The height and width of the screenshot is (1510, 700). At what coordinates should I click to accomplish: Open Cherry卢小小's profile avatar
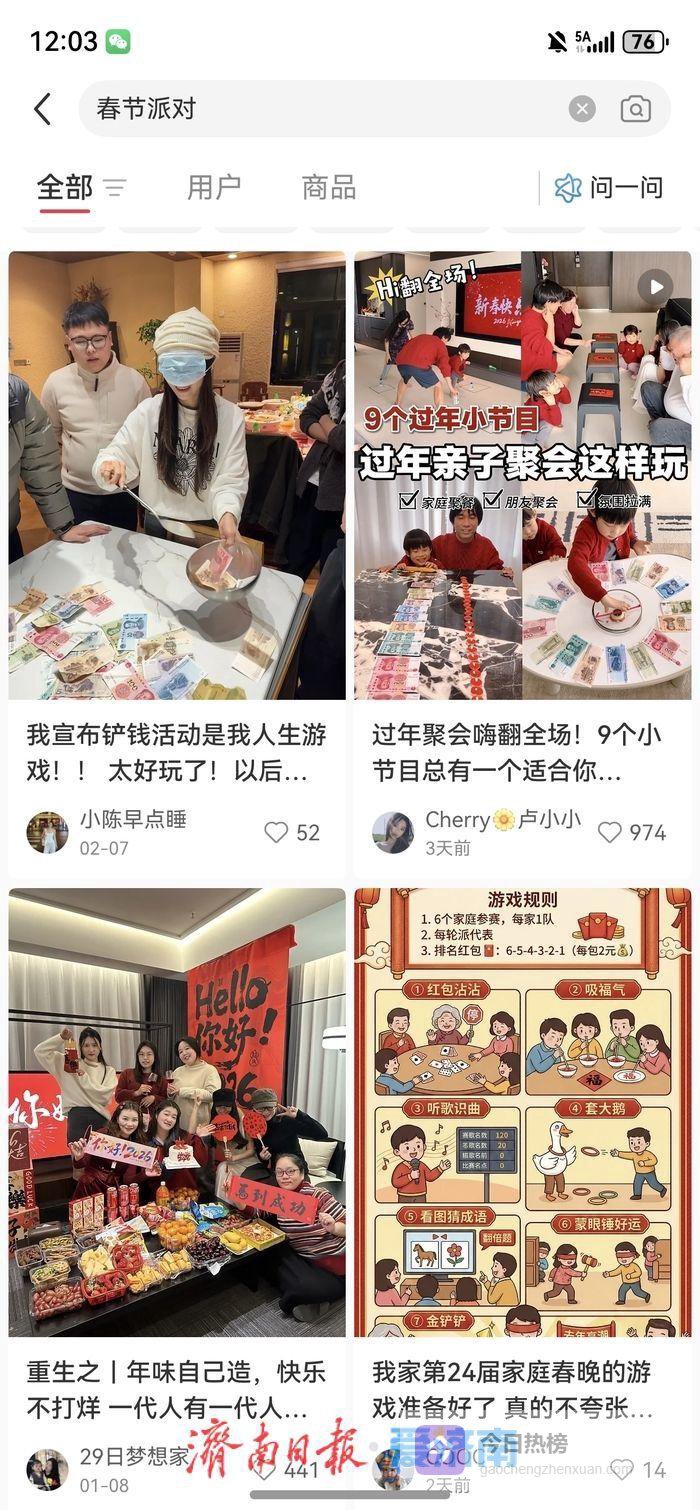click(393, 832)
